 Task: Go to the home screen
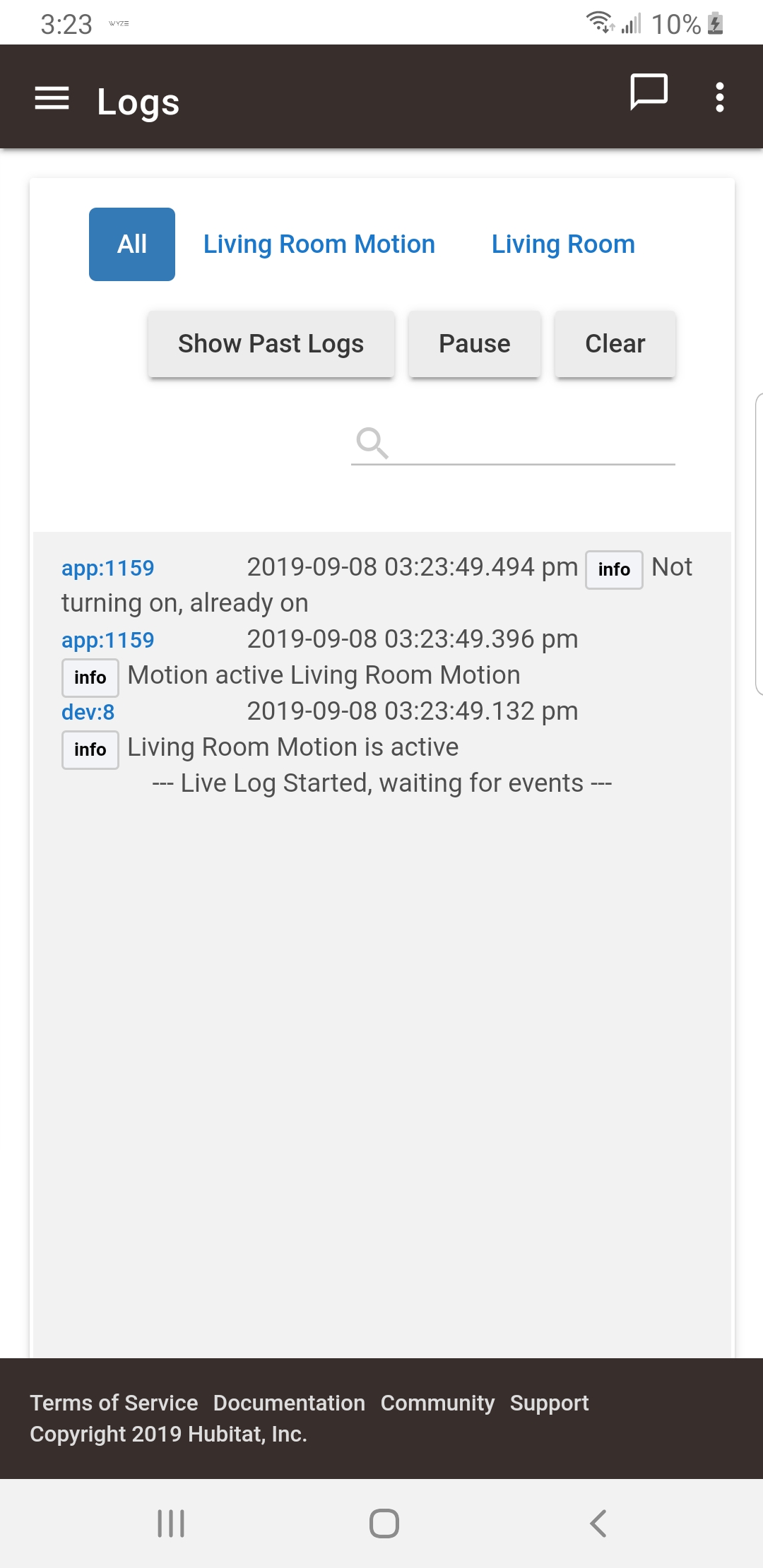coord(384,1524)
